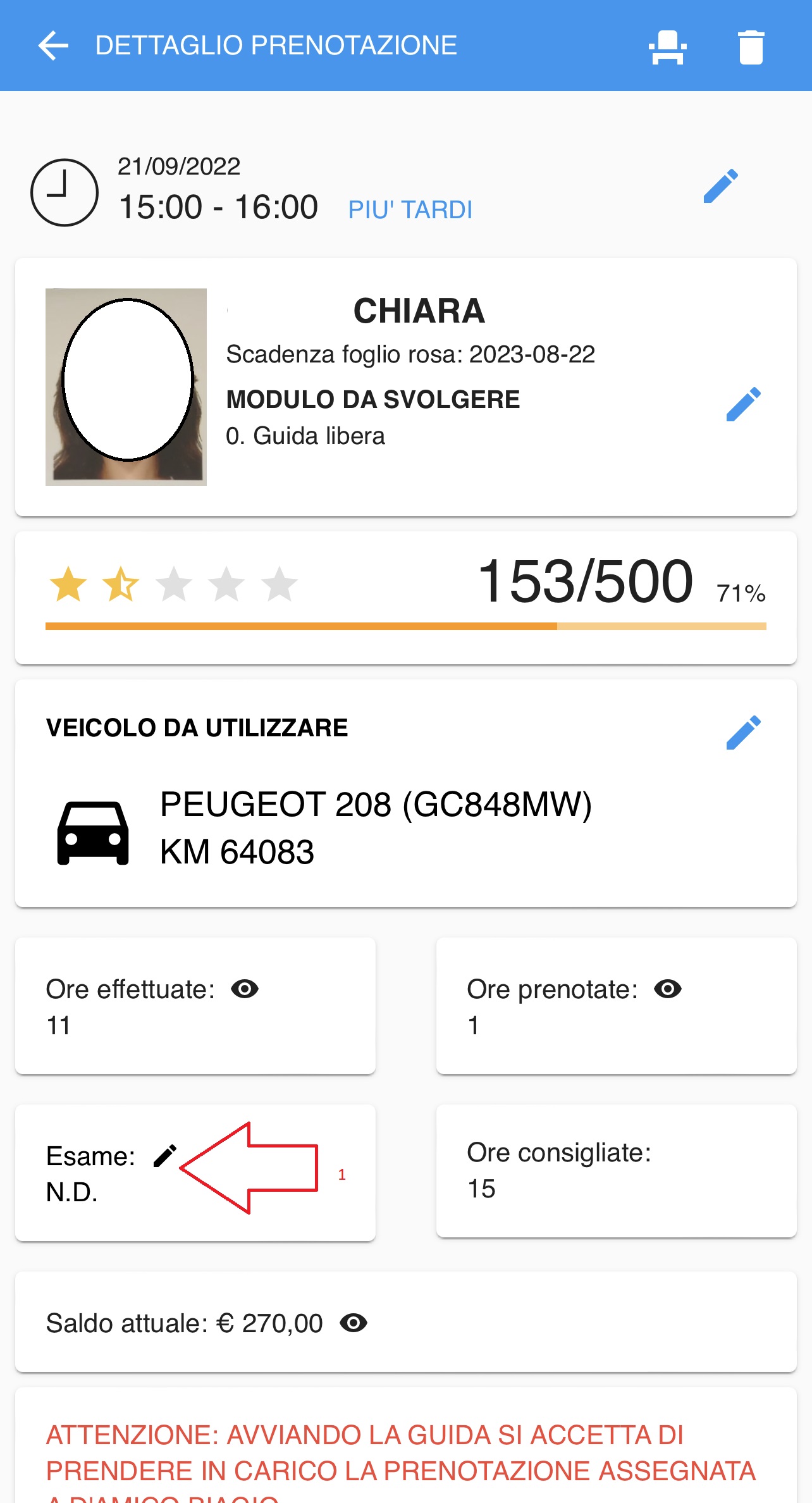
Task: View details of Ore prenotate
Action: coord(667,989)
